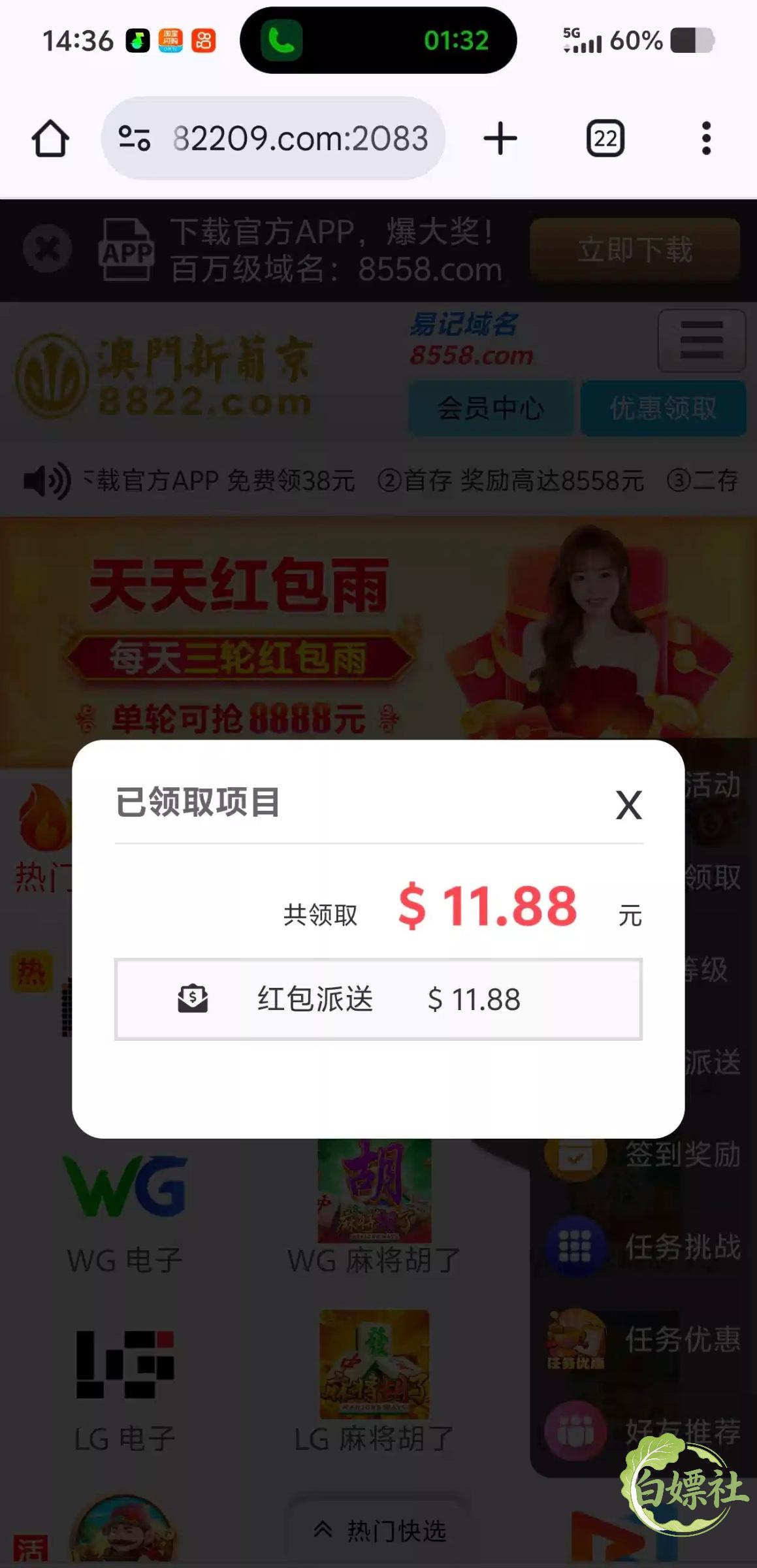The width and height of the screenshot is (757, 1568).
Task: Open the browser overflow menu
Action: 706,139
